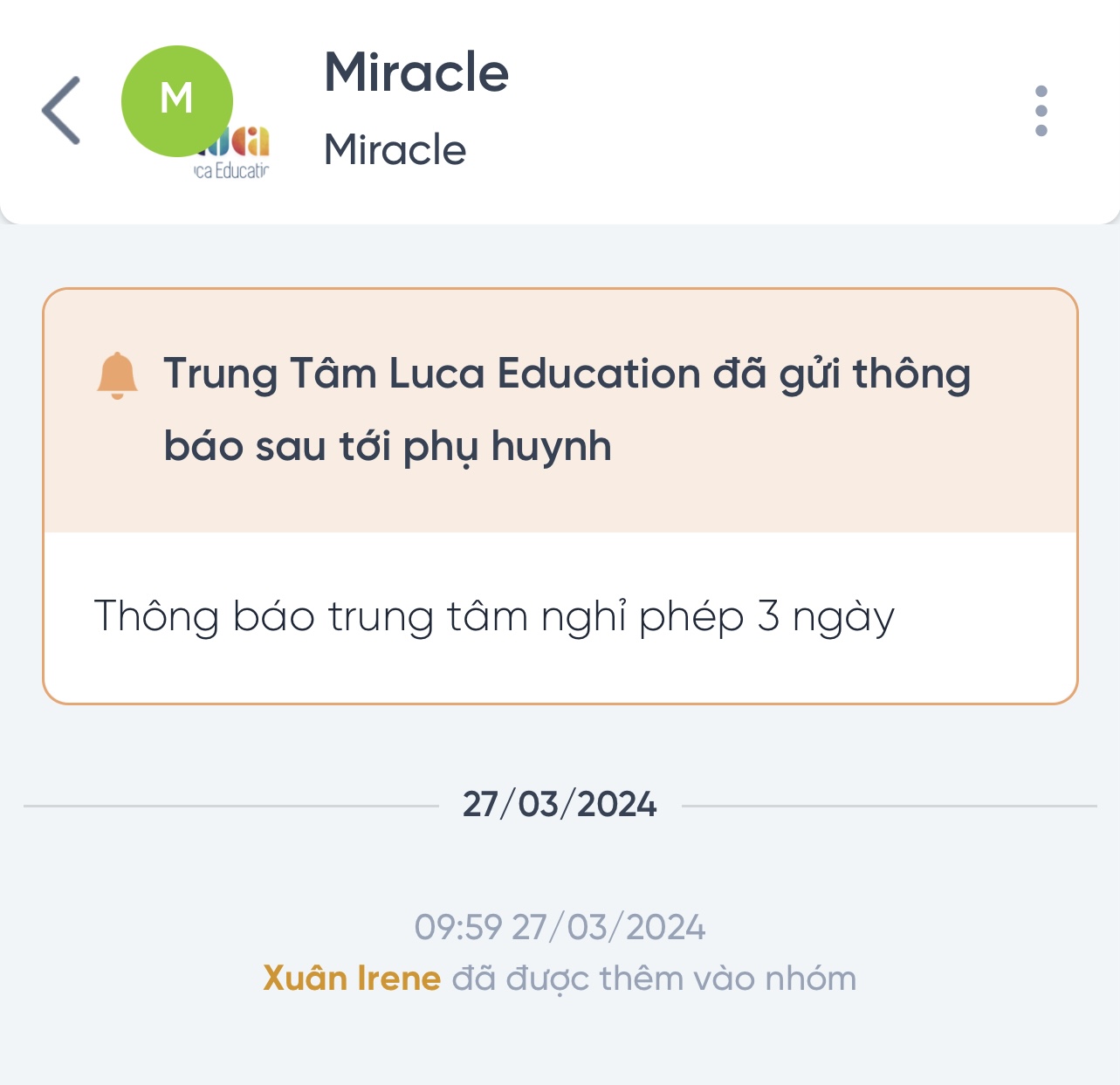This screenshot has height=1085, width=1120.
Task: Open the Luca Education leave announcement card
Action: click(560, 496)
